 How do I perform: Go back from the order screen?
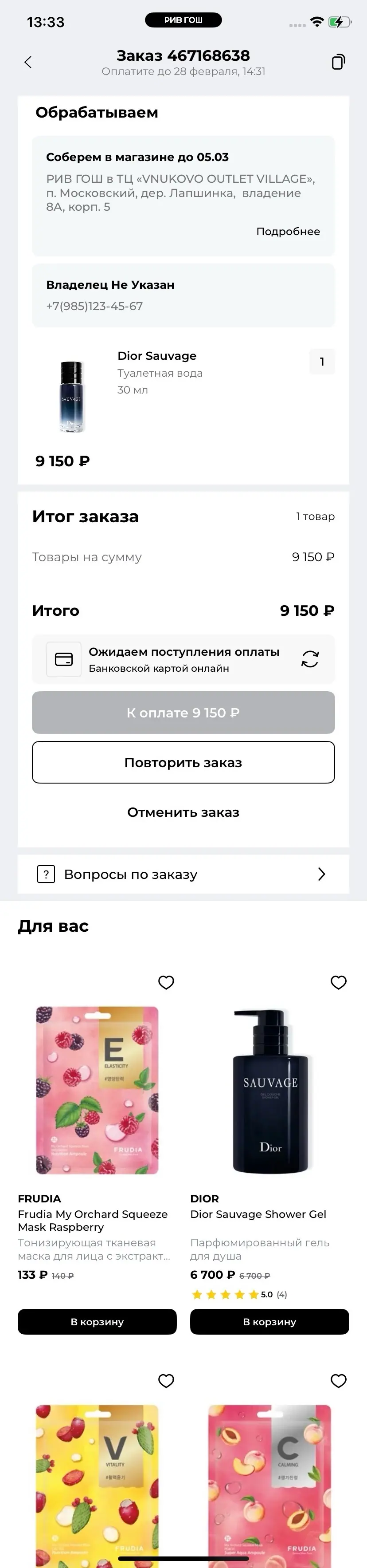(27, 62)
